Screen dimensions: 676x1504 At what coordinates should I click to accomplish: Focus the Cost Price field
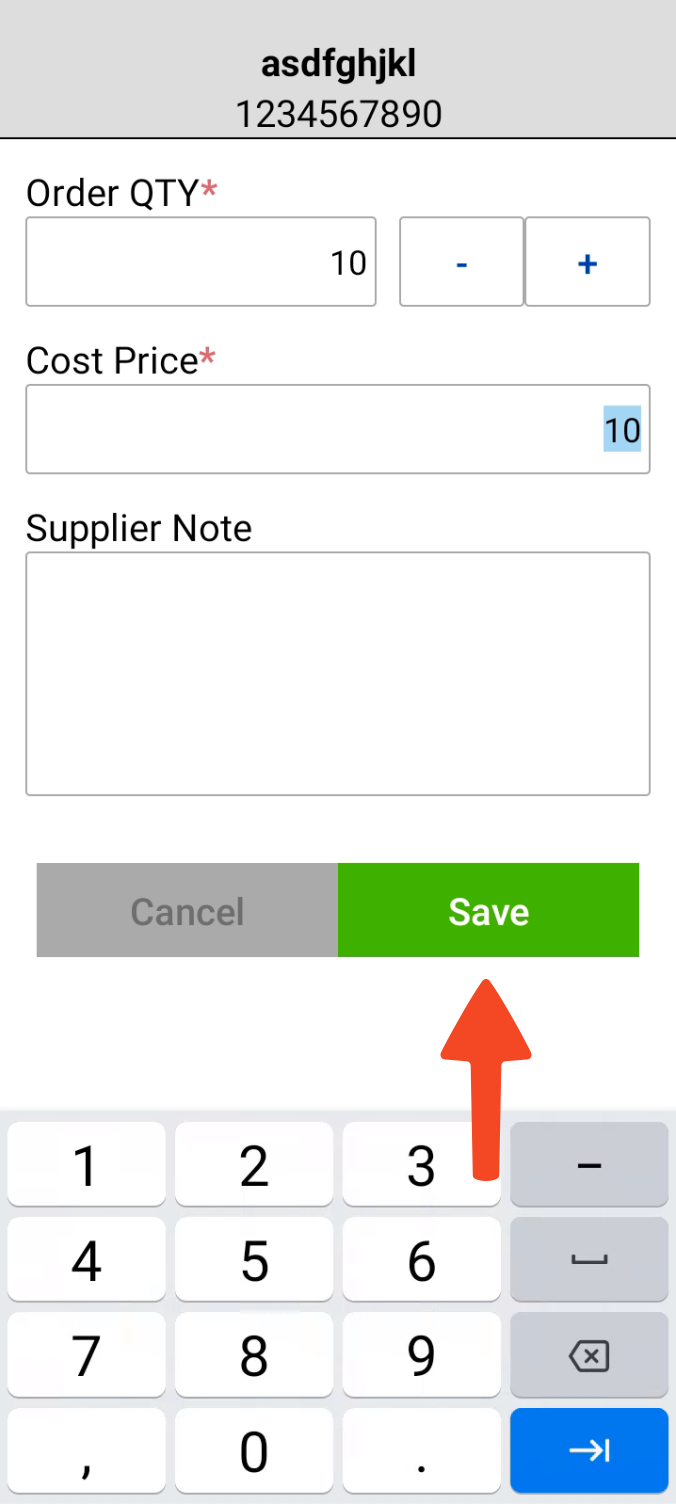pyautogui.click(x=338, y=429)
